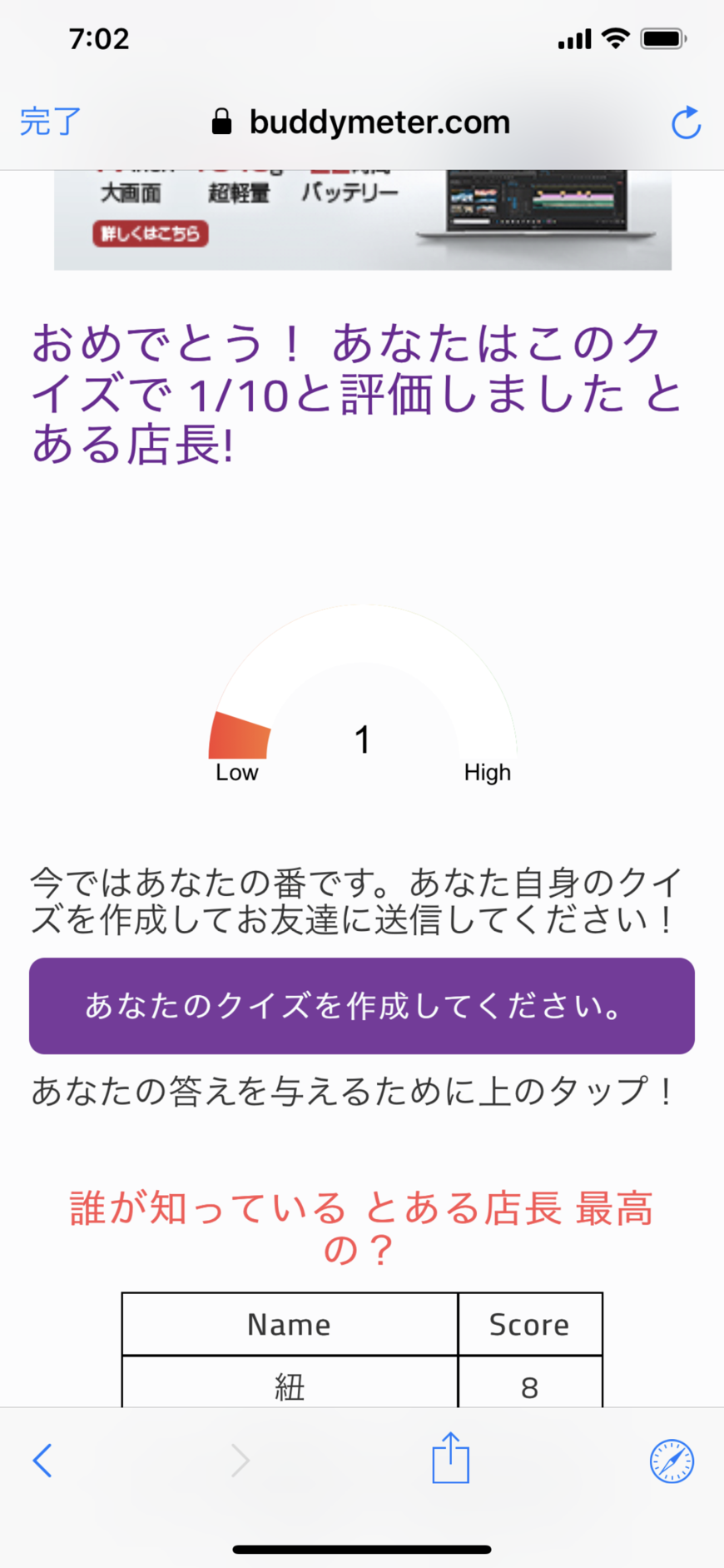Open this page in Safari
Viewport: 724px width, 1568px height.
672,1461
